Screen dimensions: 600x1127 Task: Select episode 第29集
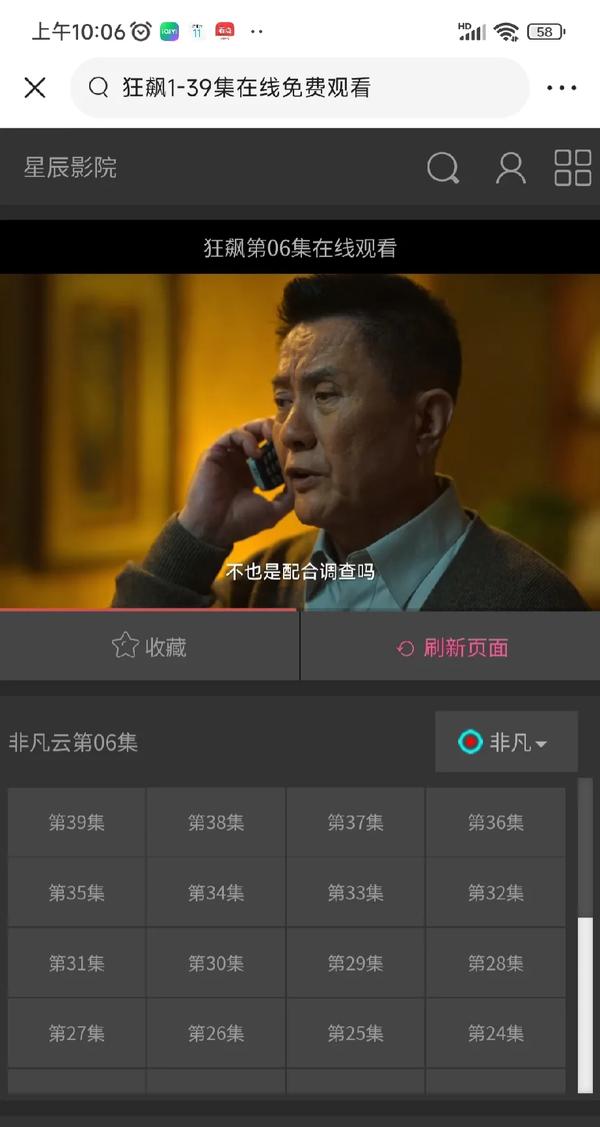coord(355,963)
